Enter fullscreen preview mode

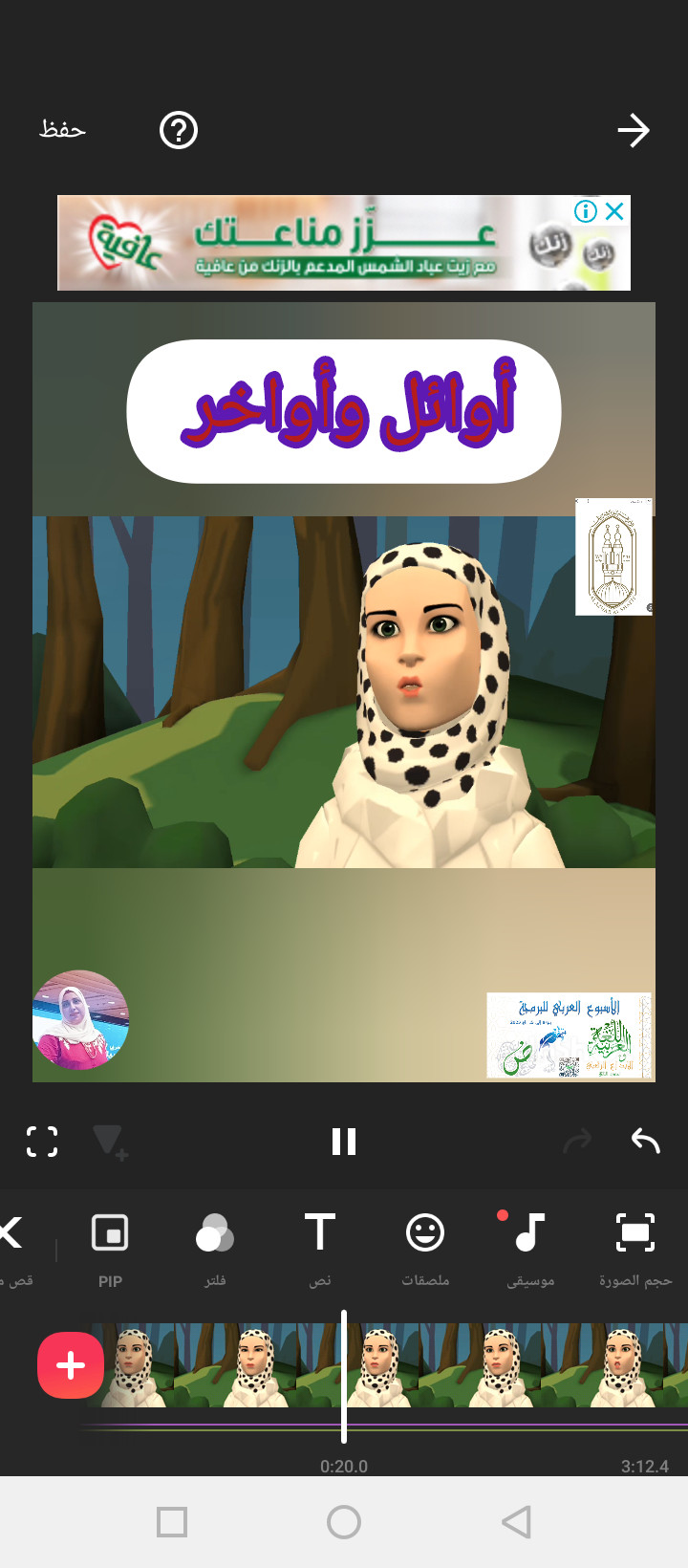coord(42,1141)
